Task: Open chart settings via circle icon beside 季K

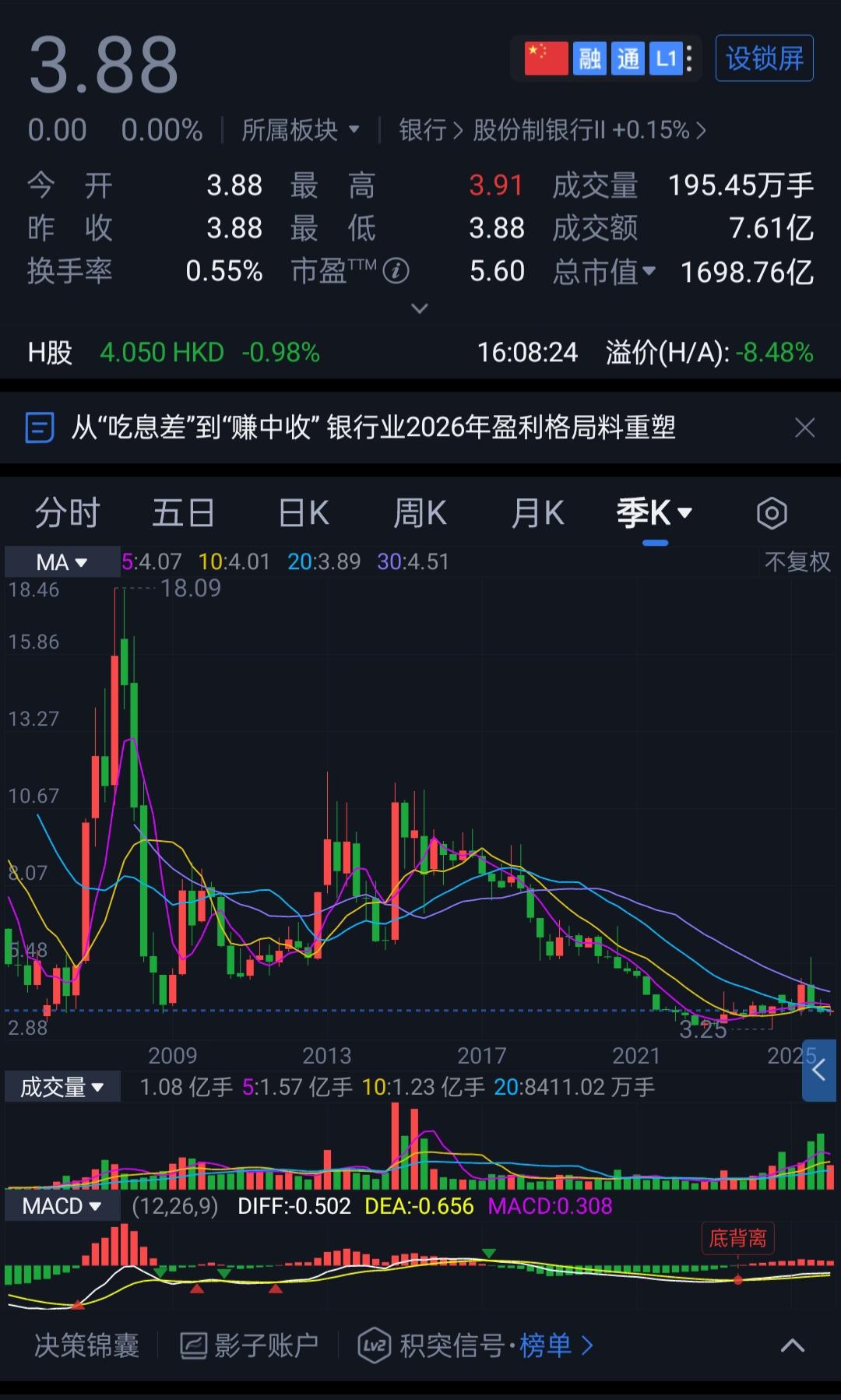Action: (772, 513)
